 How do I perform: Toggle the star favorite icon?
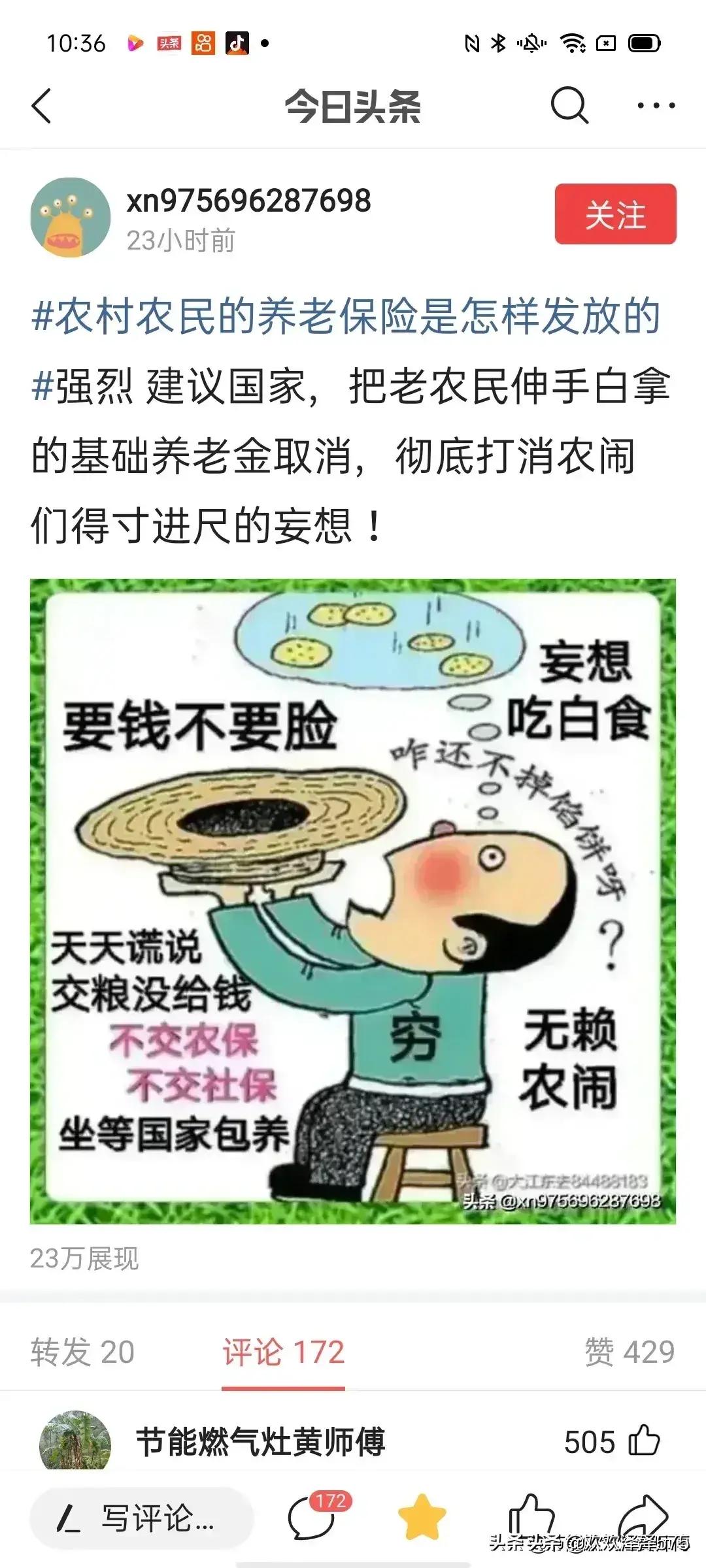(x=422, y=1518)
